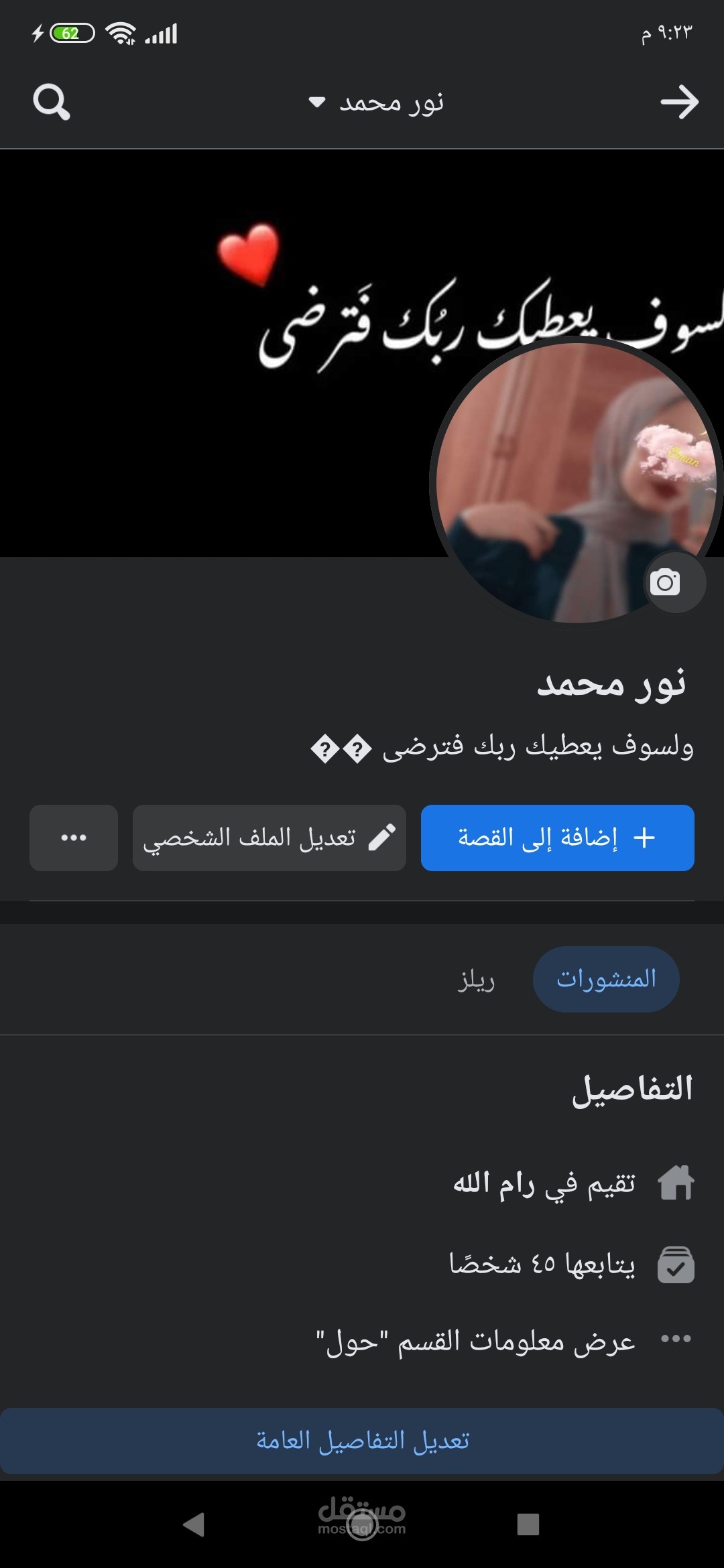This screenshot has width=724, height=1568.
Task: Open the three-dot more options button
Action: pyautogui.click(x=74, y=838)
